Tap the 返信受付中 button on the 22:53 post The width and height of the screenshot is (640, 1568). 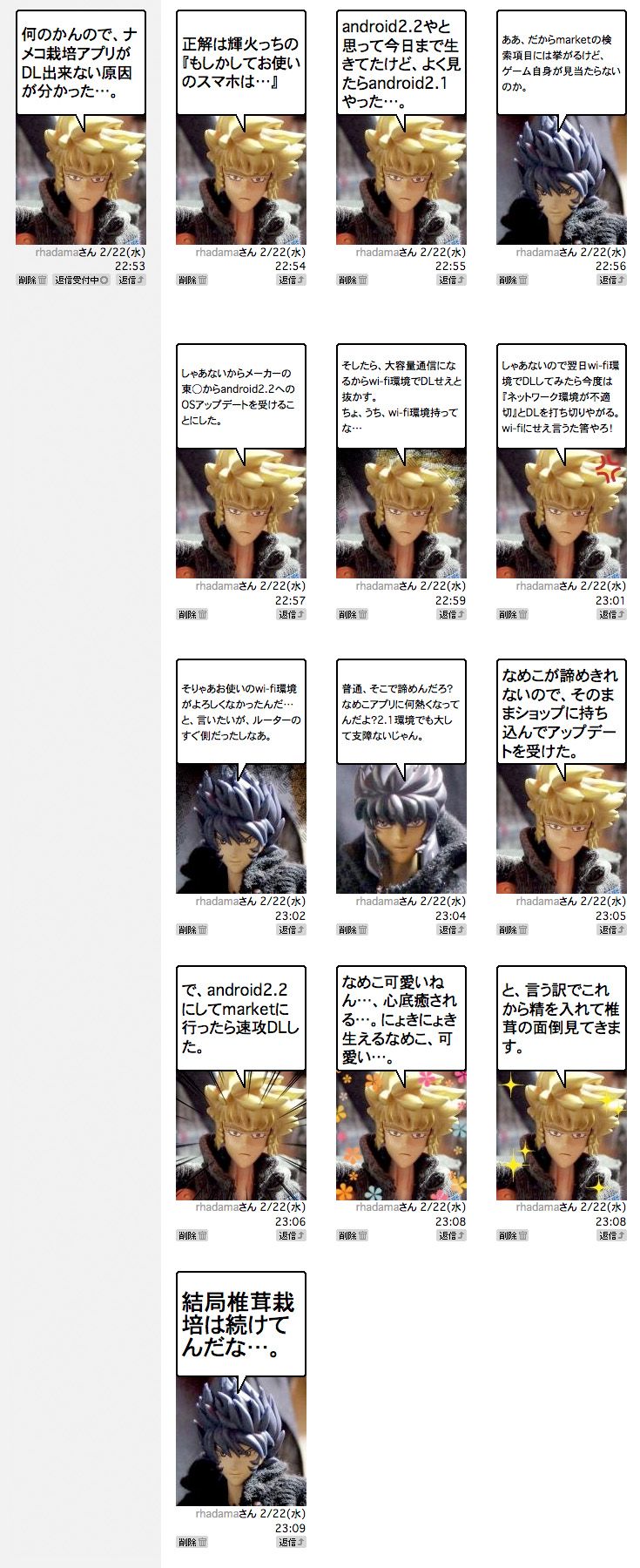click(81, 280)
